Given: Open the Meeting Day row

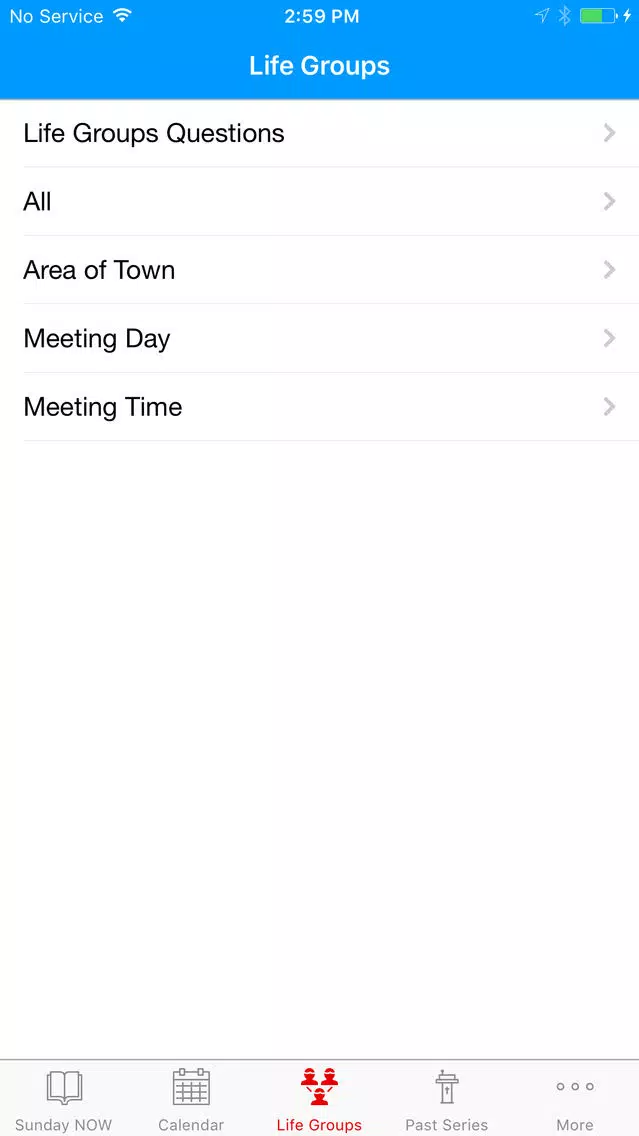Looking at the screenshot, I should coord(320,338).
